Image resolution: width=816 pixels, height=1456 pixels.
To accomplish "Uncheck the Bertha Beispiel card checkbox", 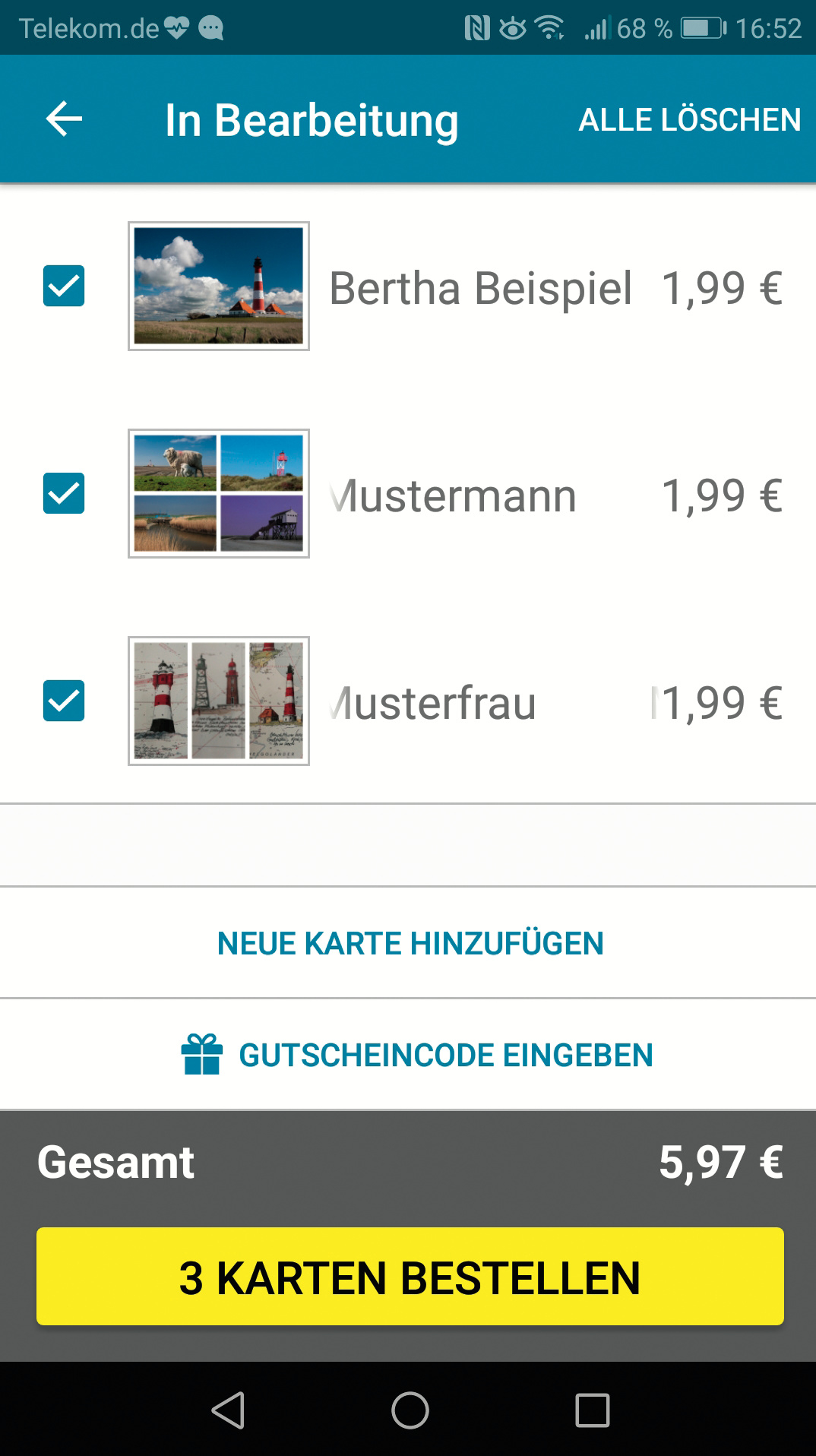I will coord(64,286).
